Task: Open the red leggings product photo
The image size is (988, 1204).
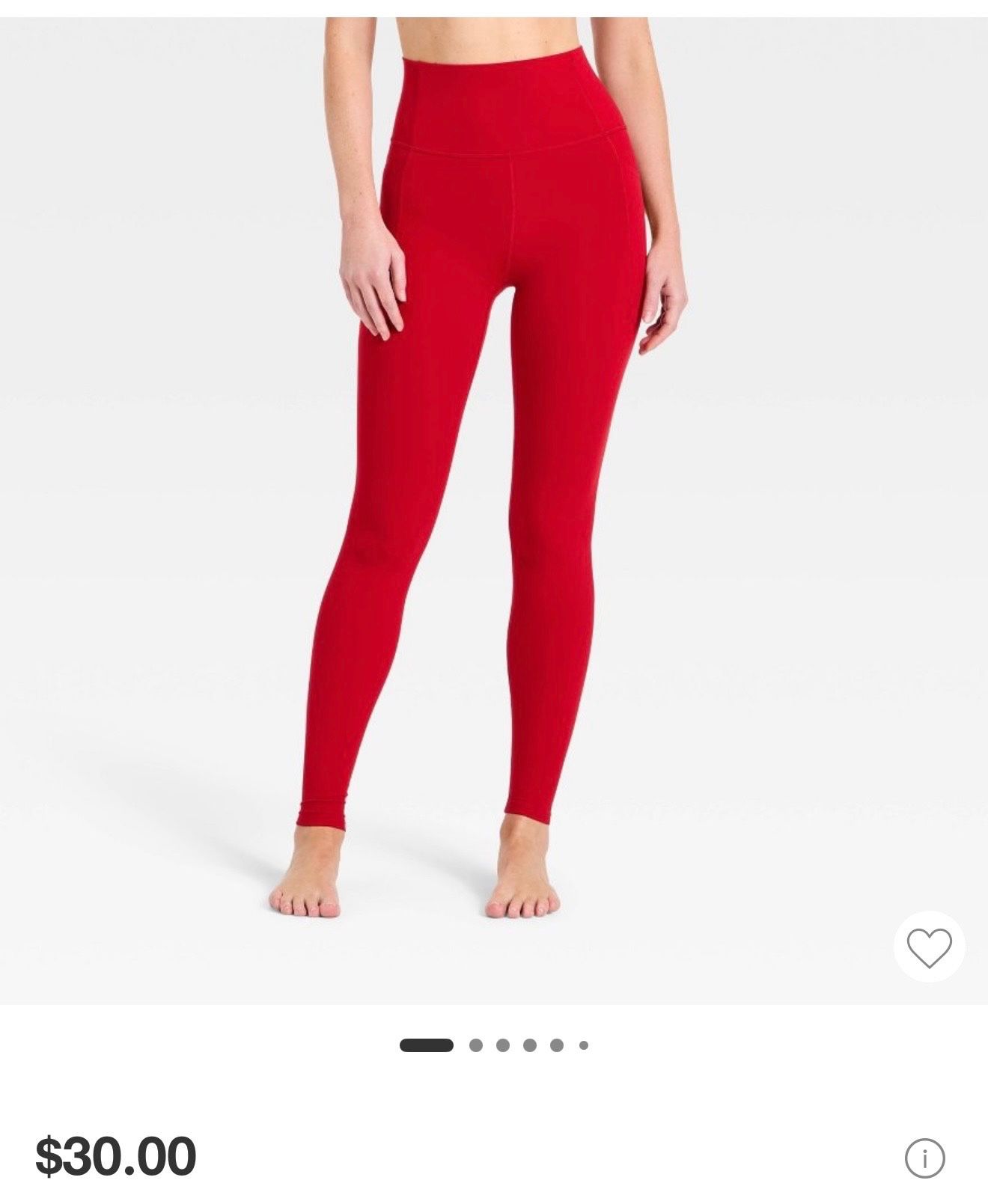Action: pos(494,509)
